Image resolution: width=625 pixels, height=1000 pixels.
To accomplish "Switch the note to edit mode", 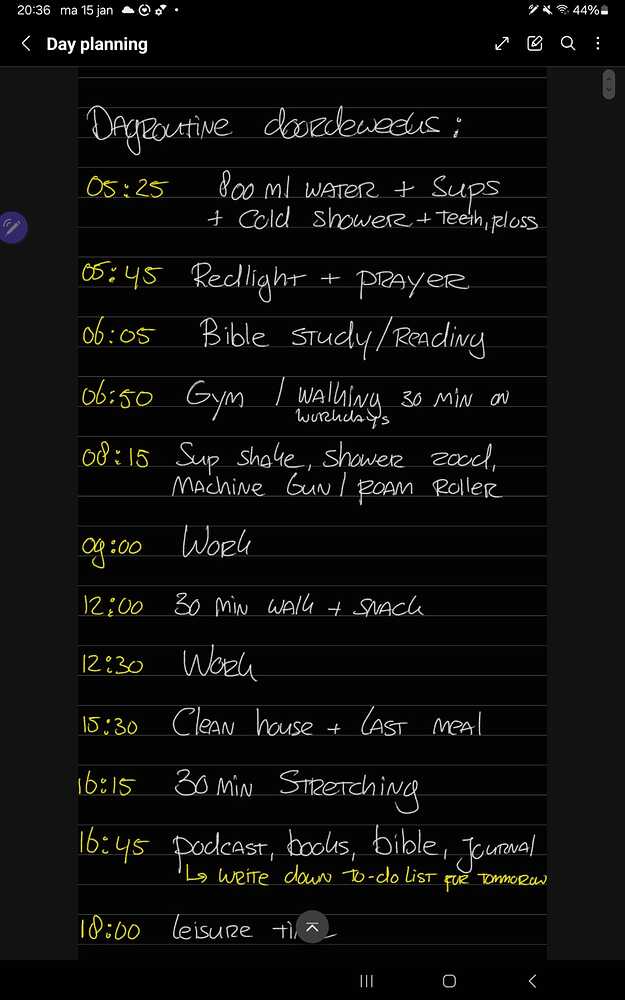I will [x=535, y=44].
